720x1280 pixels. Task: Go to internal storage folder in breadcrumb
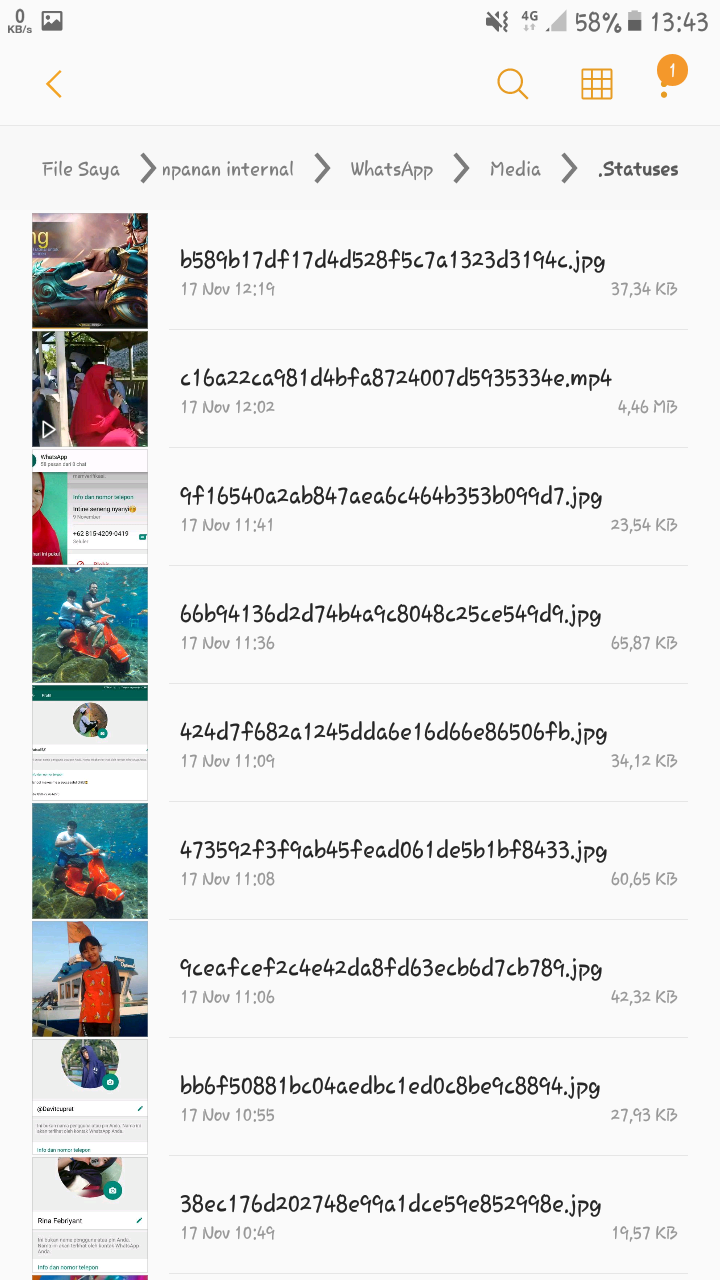(x=228, y=169)
